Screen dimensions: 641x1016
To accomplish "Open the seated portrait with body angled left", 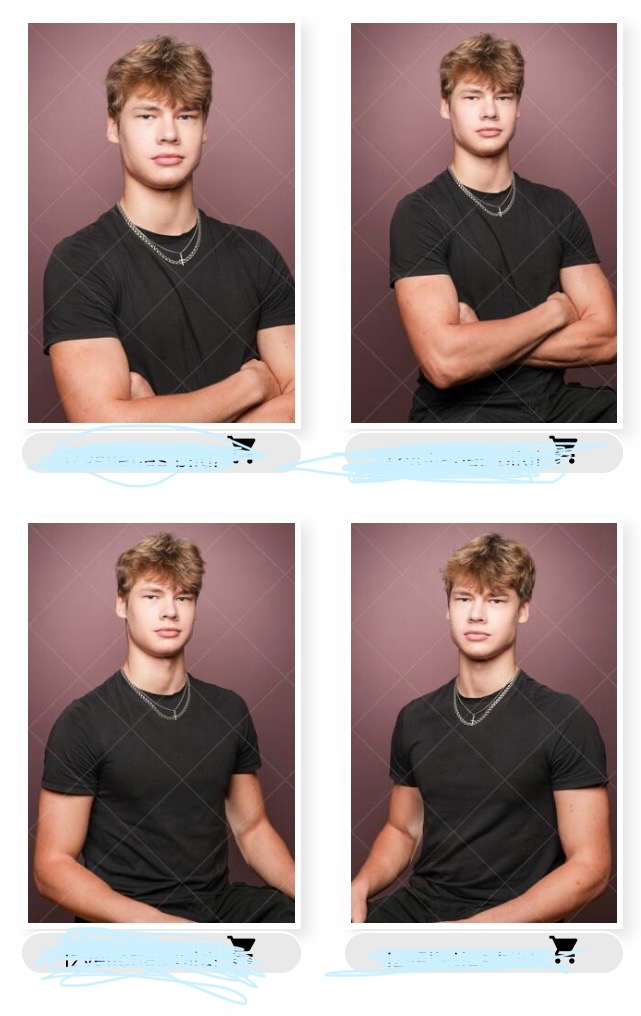I will click(484, 722).
